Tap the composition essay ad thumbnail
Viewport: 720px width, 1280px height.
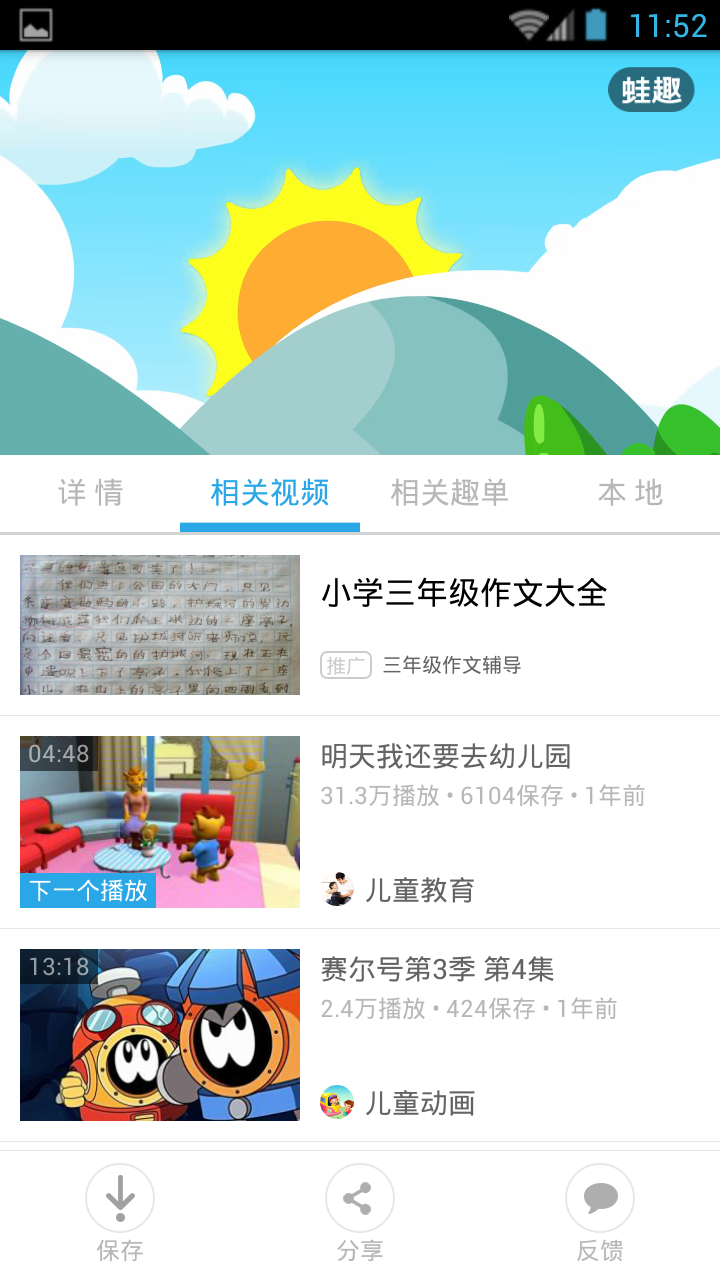click(x=159, y=624)
